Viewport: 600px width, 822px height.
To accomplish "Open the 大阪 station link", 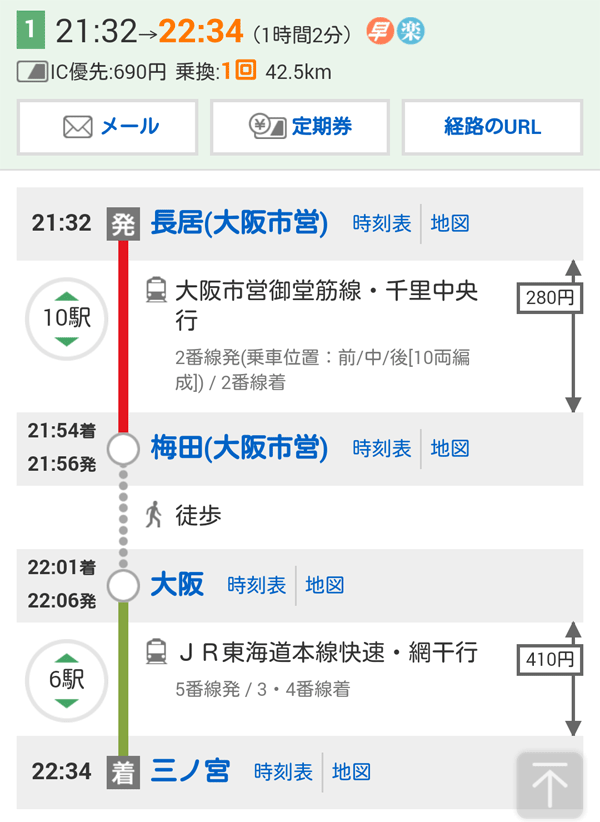I will [177, 584].
